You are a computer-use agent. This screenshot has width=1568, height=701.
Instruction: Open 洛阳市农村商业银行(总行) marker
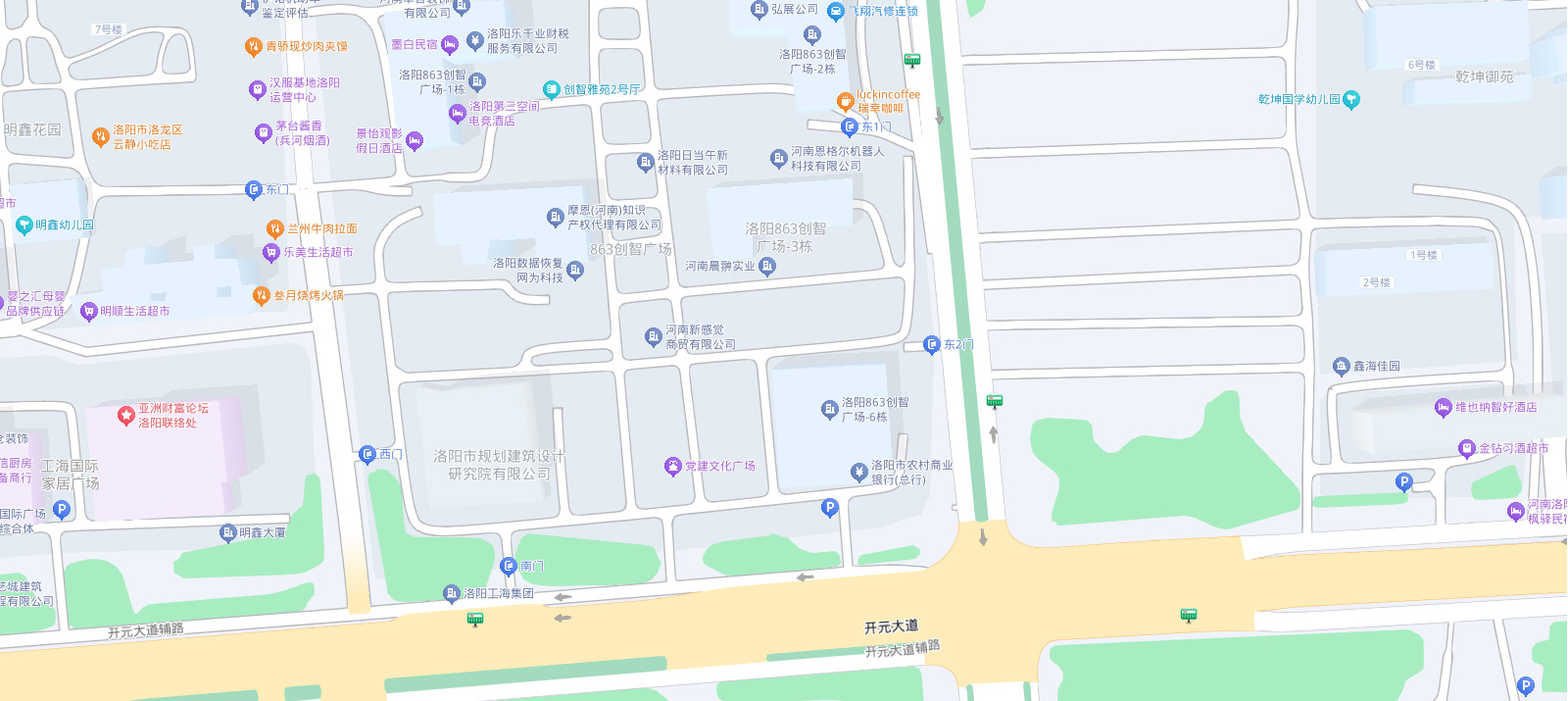[x=858, y=473]
